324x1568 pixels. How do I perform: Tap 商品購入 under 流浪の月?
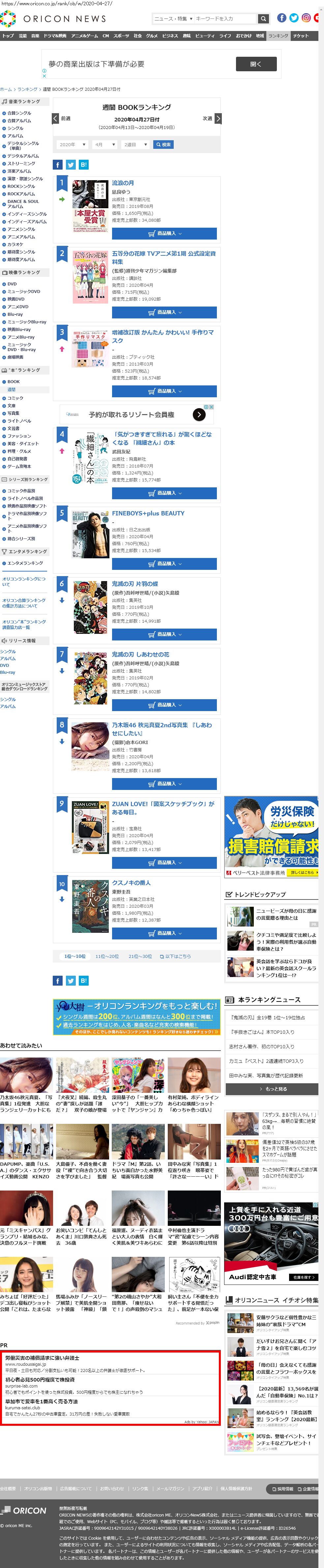[164, 234]
